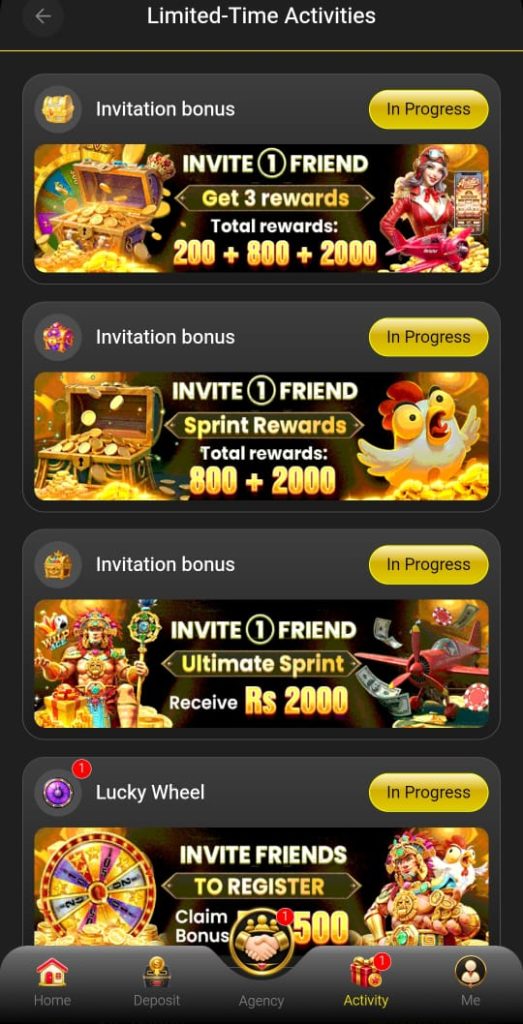The width and height of the screenshot is (523, 1024).
Task: Tap In Progress on the Ultimate Sprint card
Action: (428, 564)
